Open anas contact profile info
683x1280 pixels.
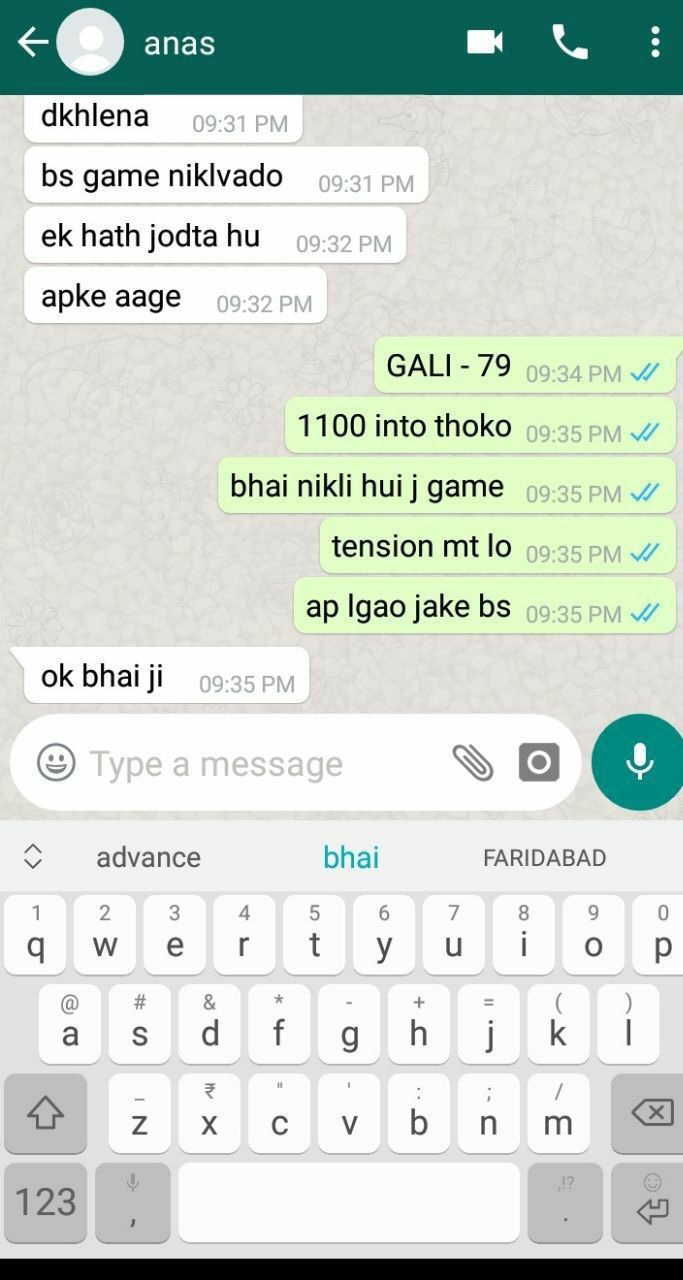pyautogui.click(x=180, y=43)
